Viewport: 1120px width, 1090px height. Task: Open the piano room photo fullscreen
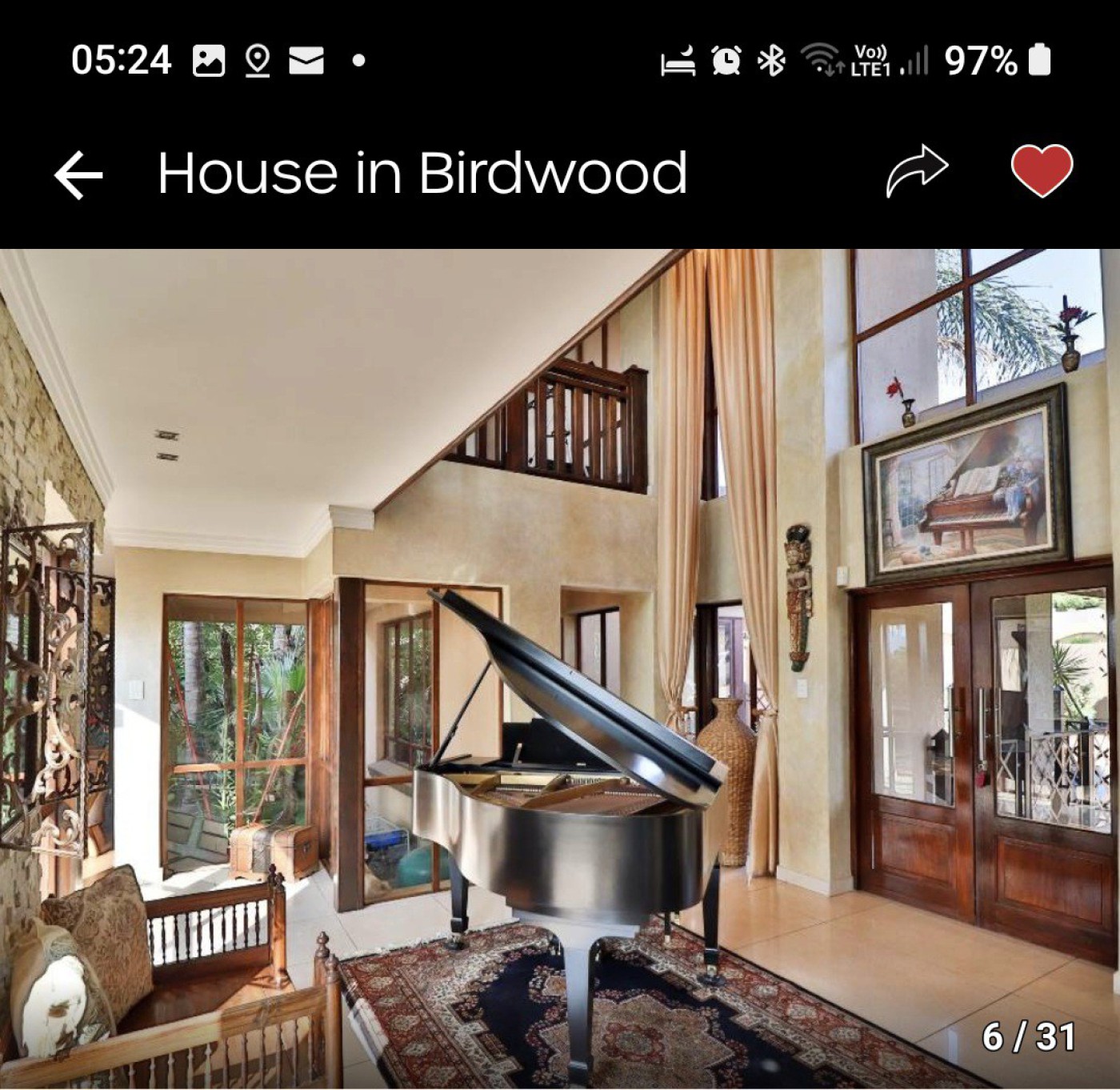(x=560, y=669)
